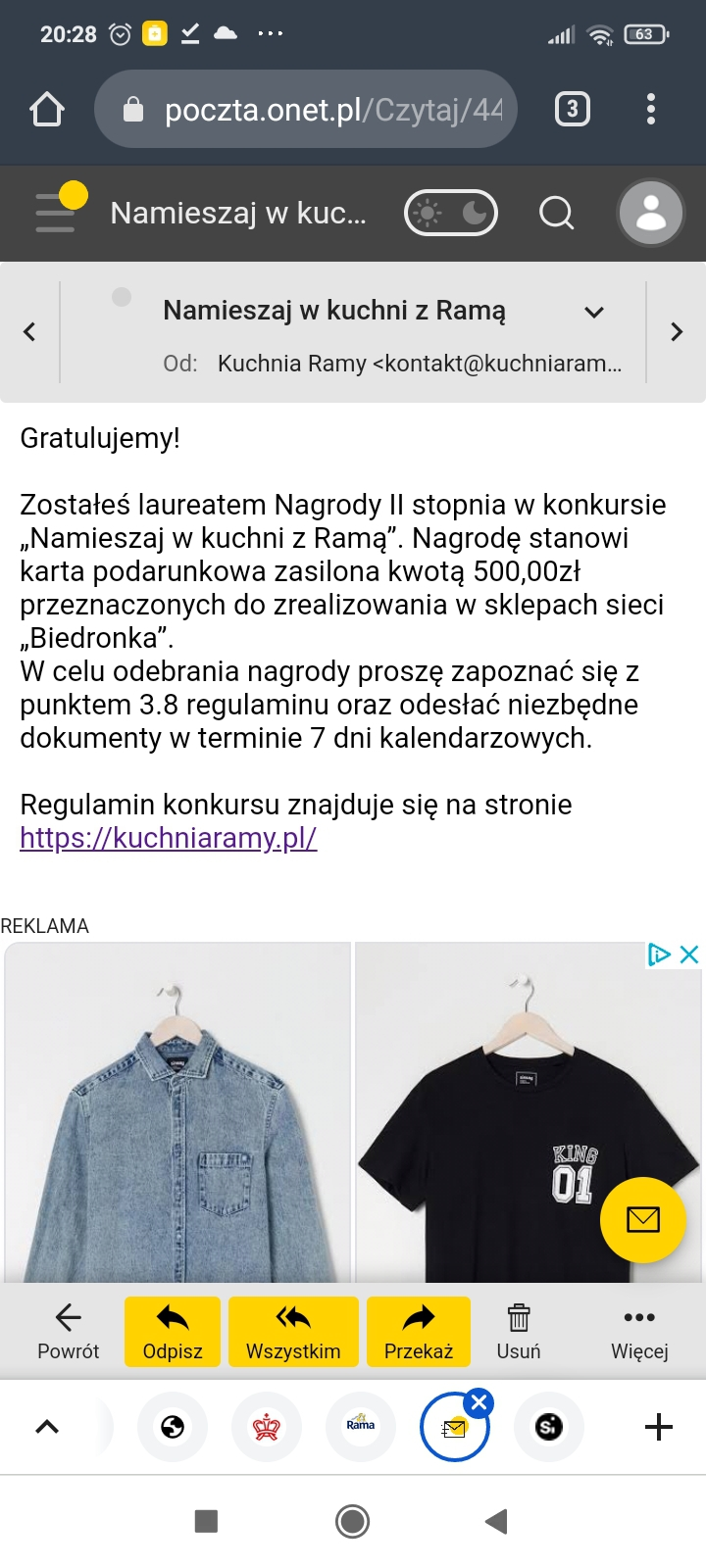The height and width of the screenshot is (1568, 706).
Task: Open the Onet mail hamburger menu
Action: 57,212
